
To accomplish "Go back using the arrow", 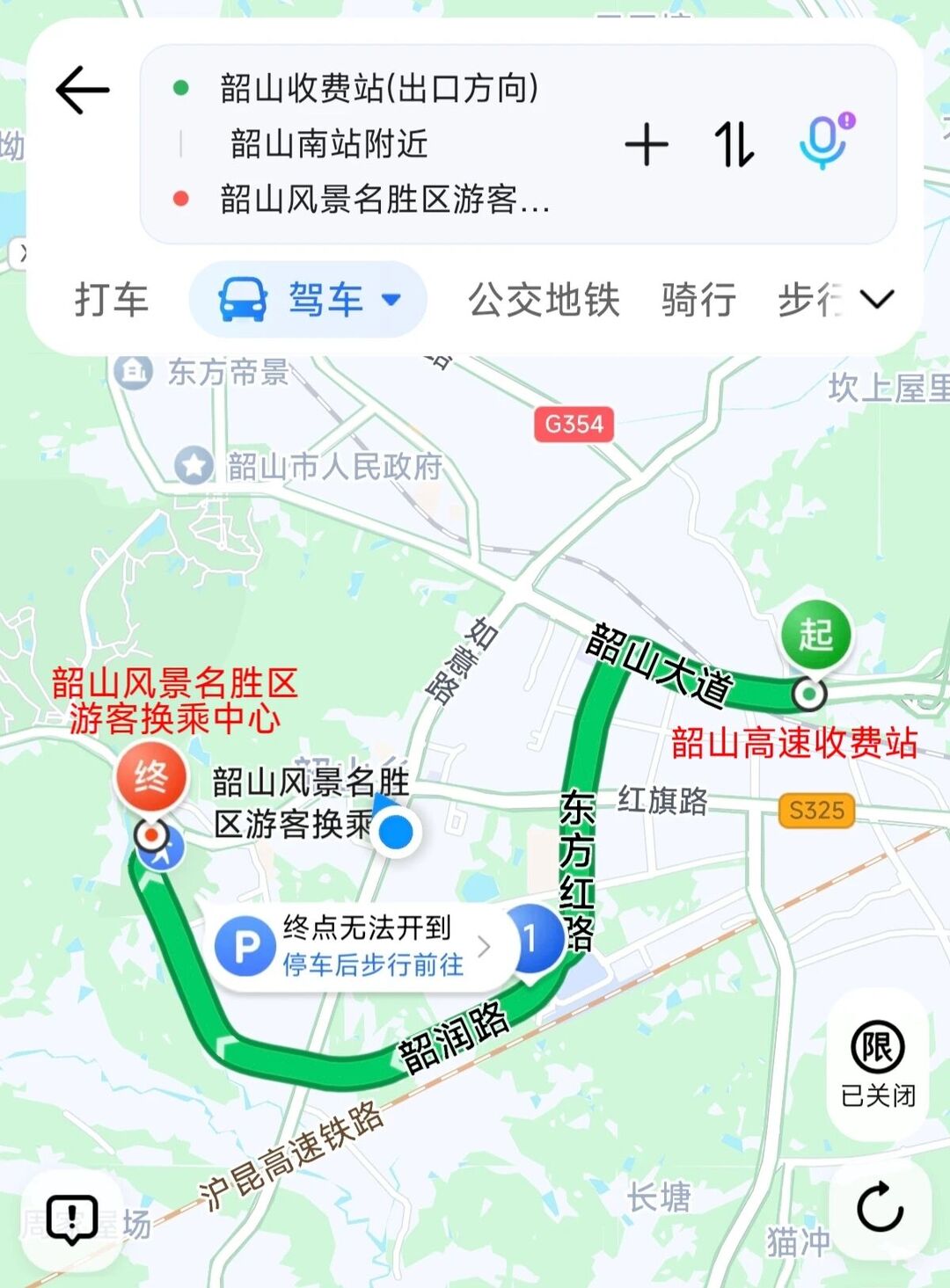I will [x=82, y=90].
